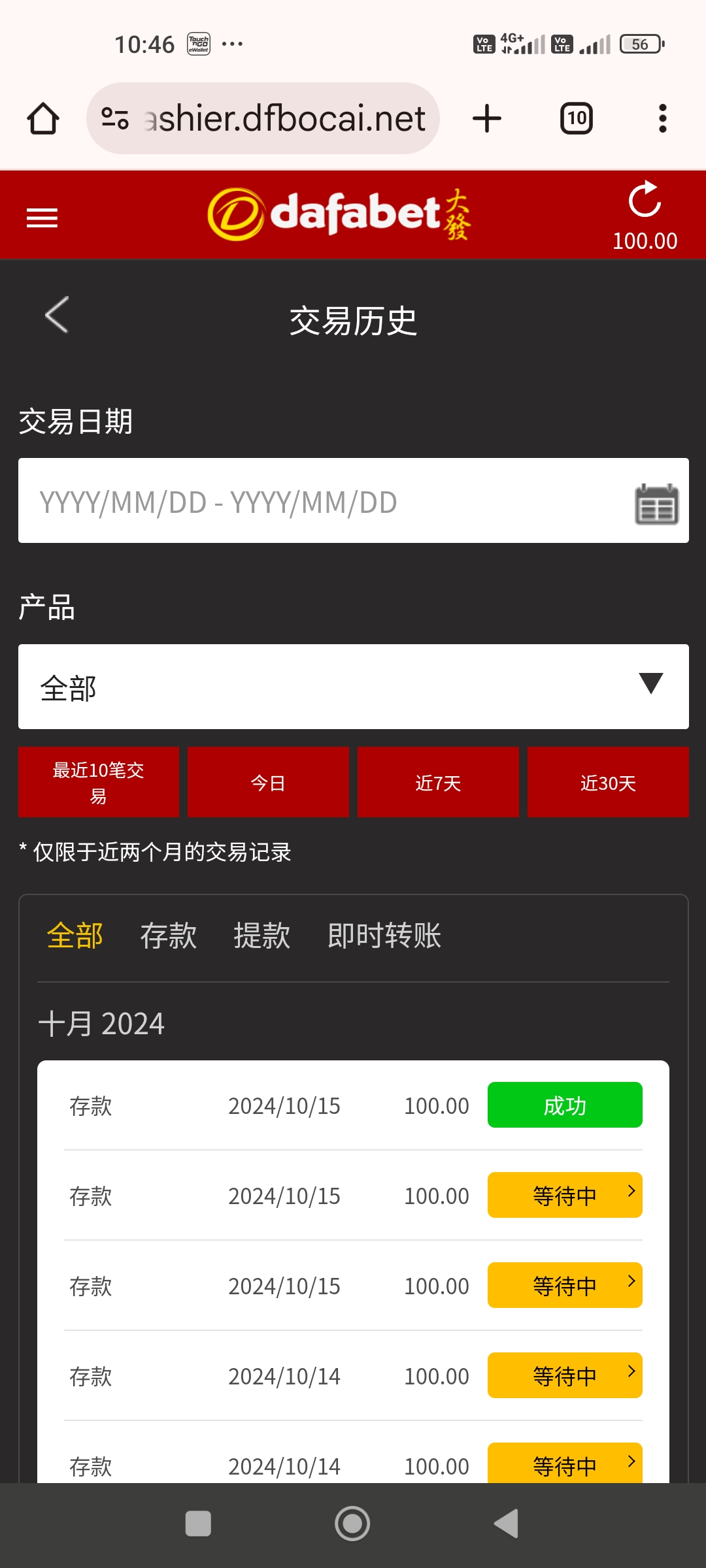Open a new browser tab
Image resolution: width=706 pixels, height=1568 pixels.
[x=487, y=118]
